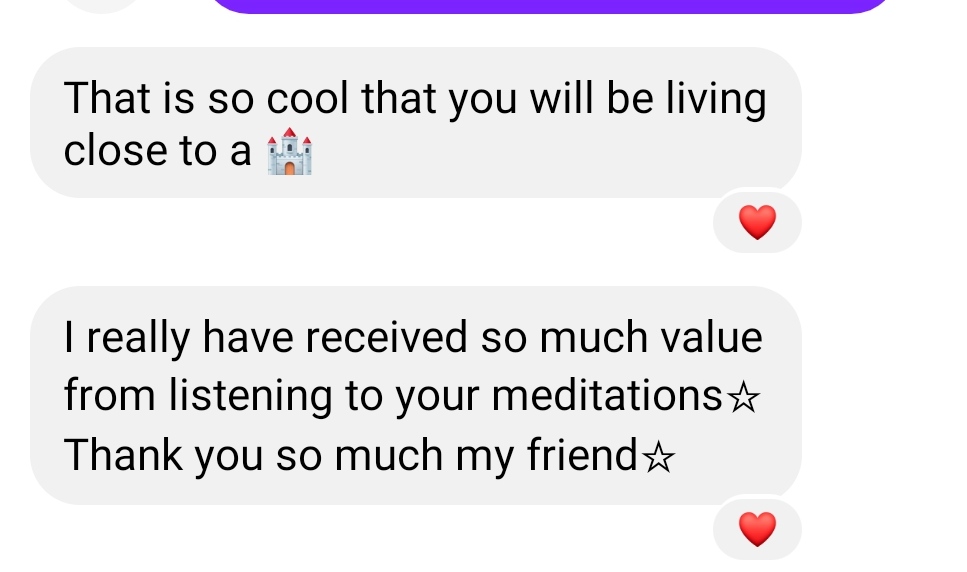Screen dimensions: 967x572
Task: Open heart reaction under the meditations message
Action: pos(757,529)
